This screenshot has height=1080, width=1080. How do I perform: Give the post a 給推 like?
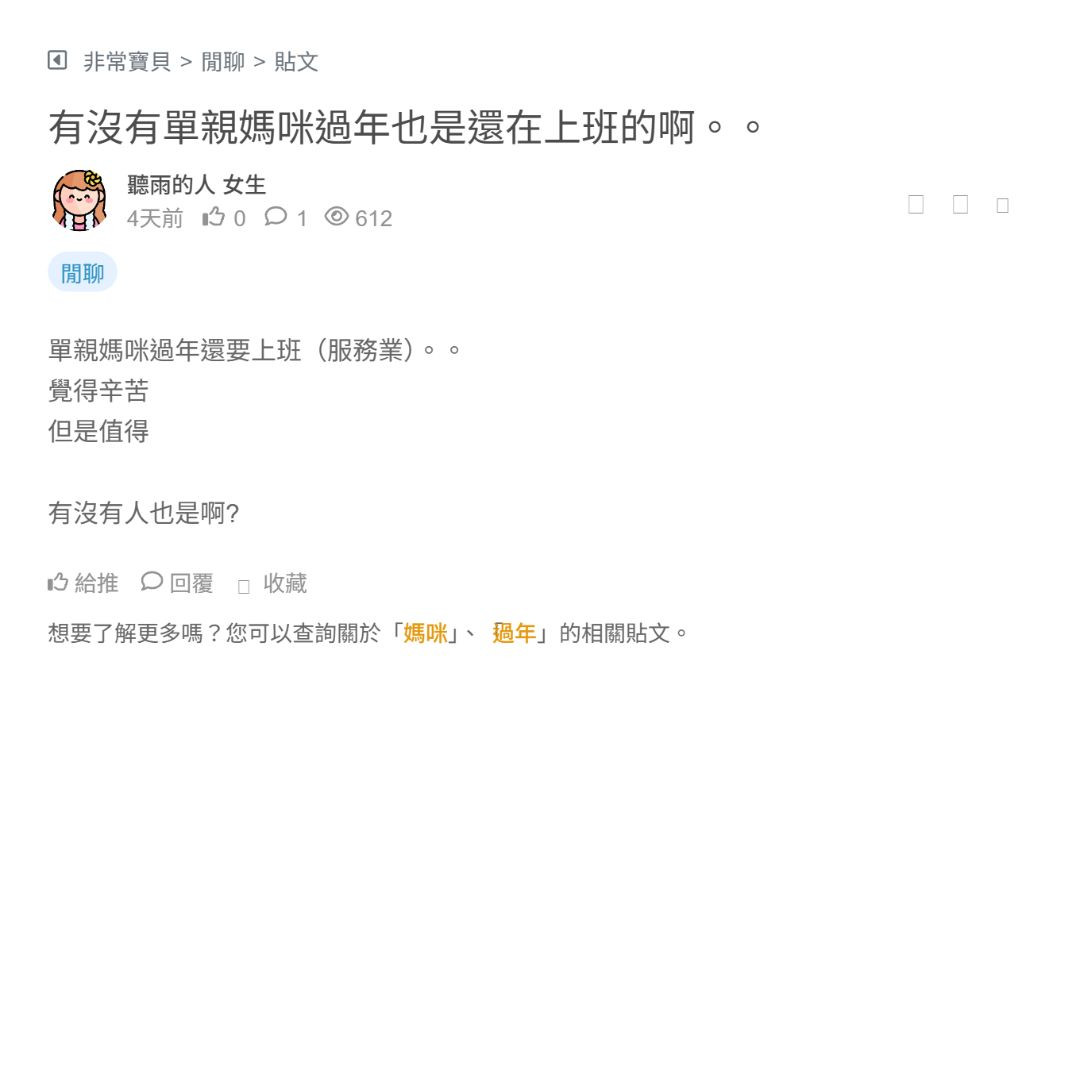pos(84,583)
